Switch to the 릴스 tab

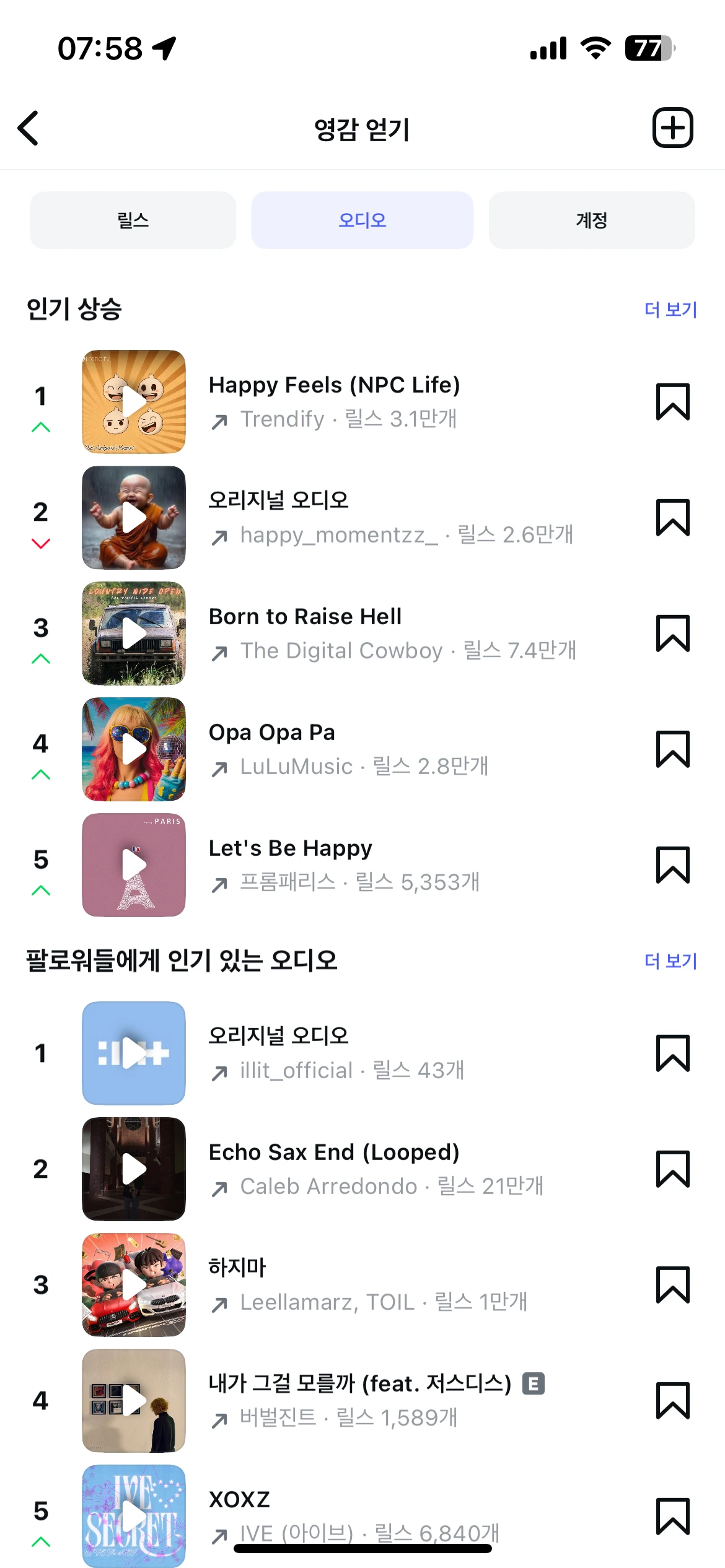click(x=133, y=220)
